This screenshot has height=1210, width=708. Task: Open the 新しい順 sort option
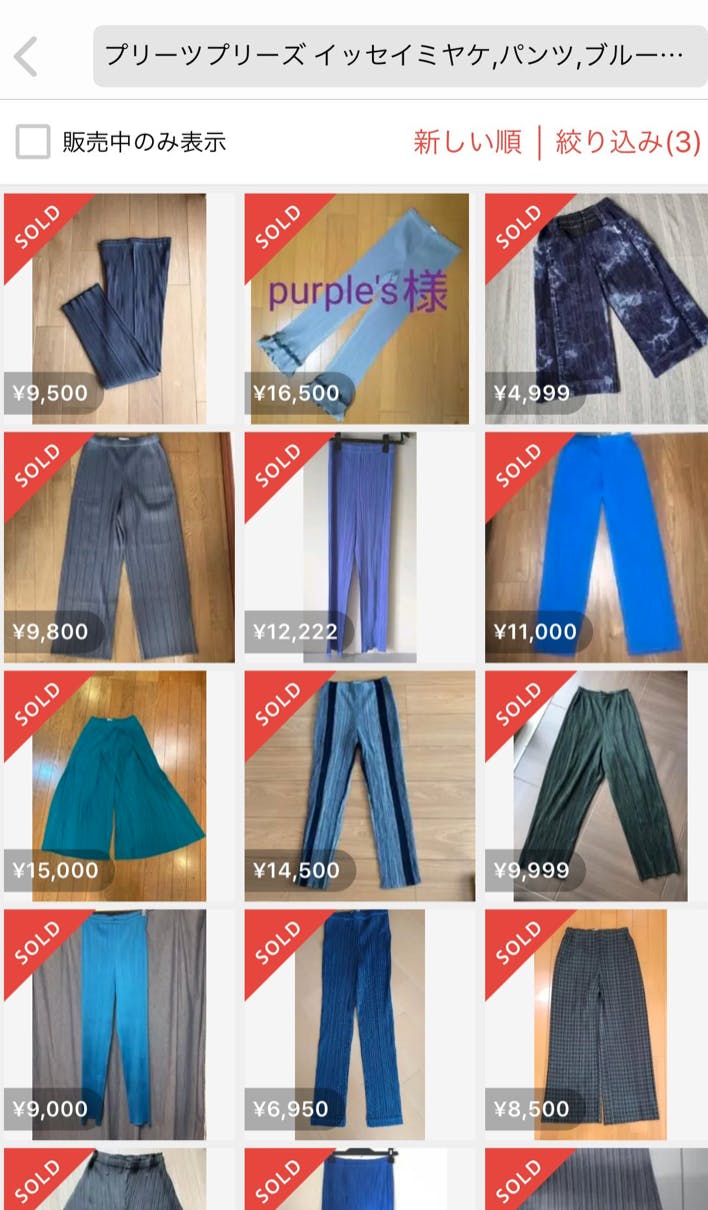(467, 142)
